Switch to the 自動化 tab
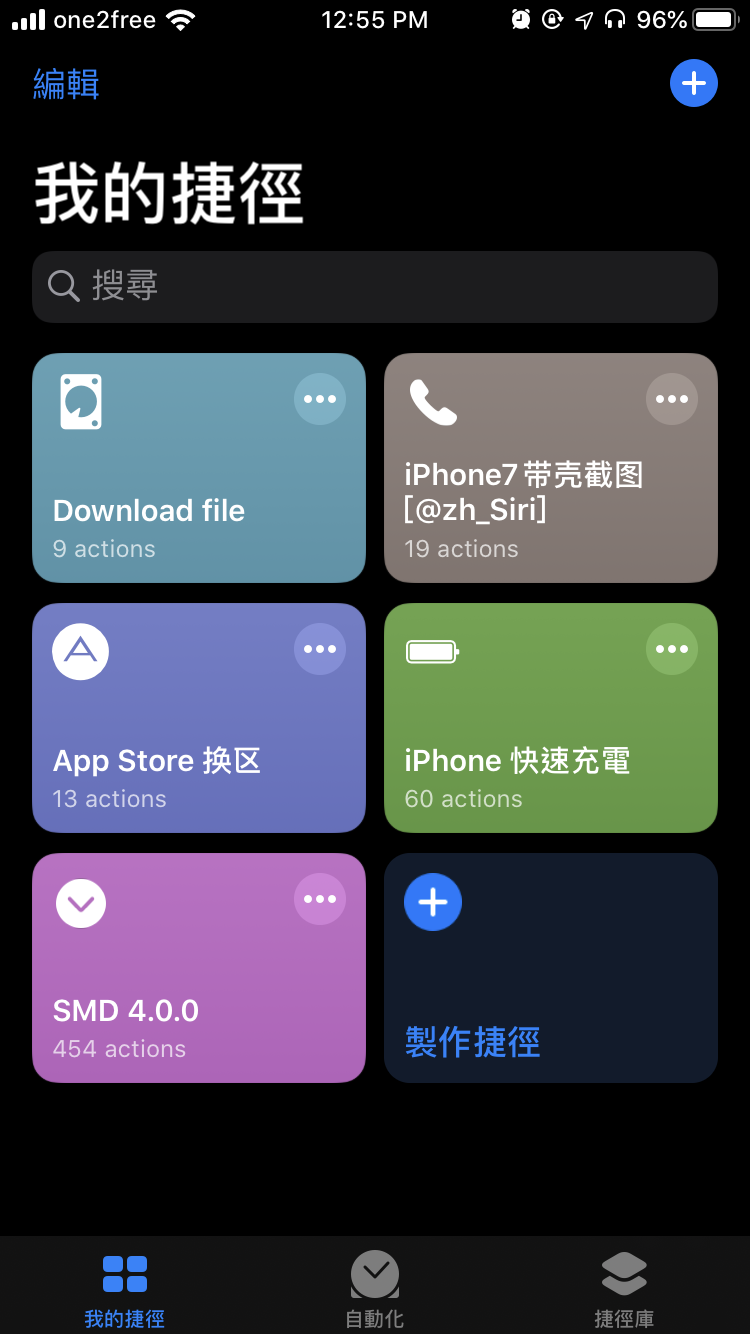The image size is (750, 1334). pos(375,1289)
